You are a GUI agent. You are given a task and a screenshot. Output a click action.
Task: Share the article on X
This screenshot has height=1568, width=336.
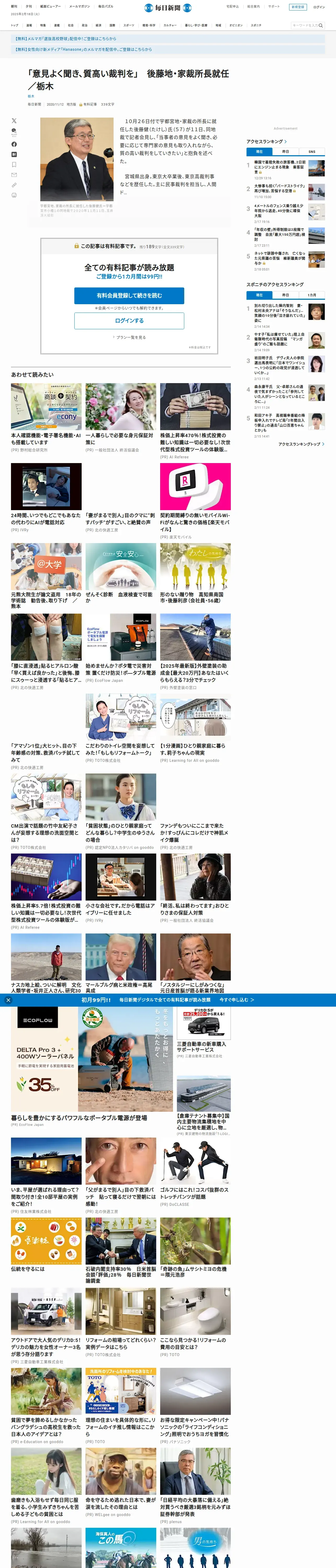14,120
